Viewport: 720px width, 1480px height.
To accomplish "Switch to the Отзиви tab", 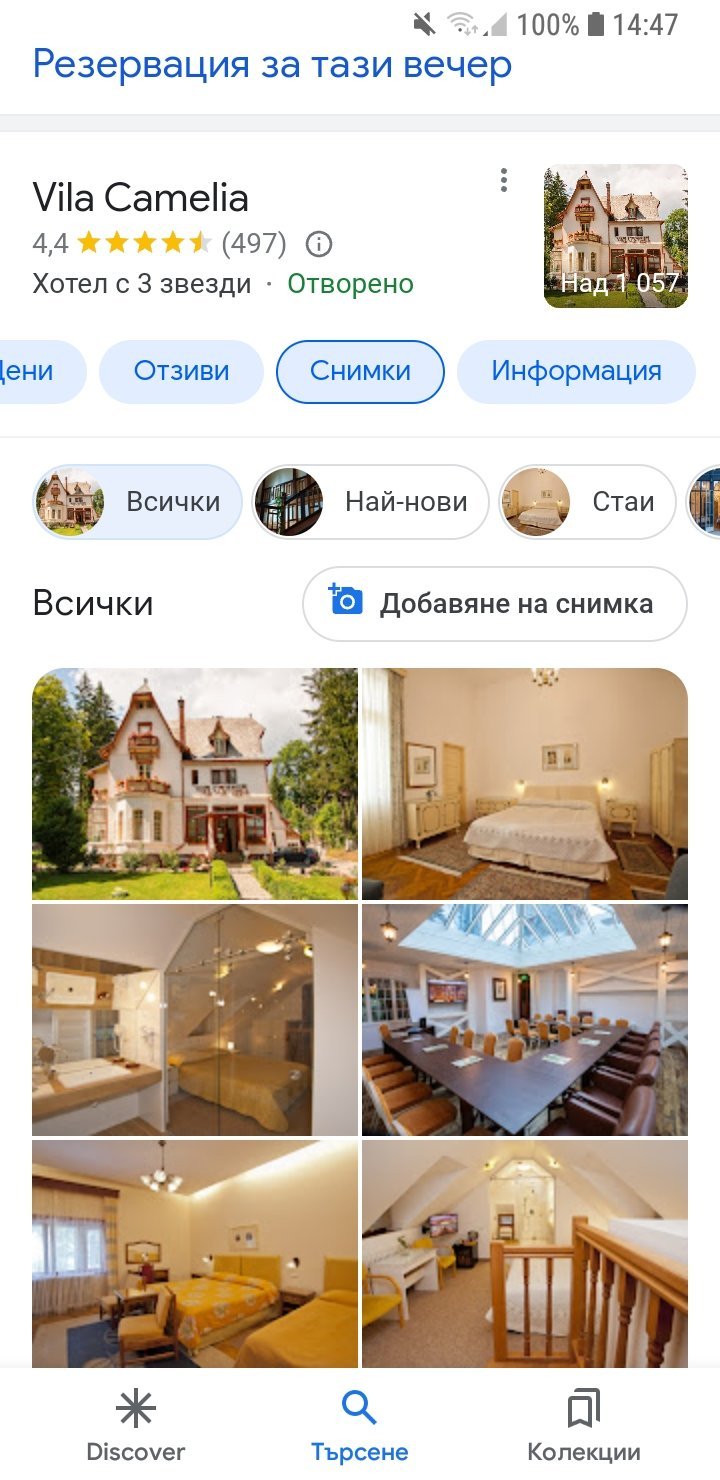I will pos(181,371).
